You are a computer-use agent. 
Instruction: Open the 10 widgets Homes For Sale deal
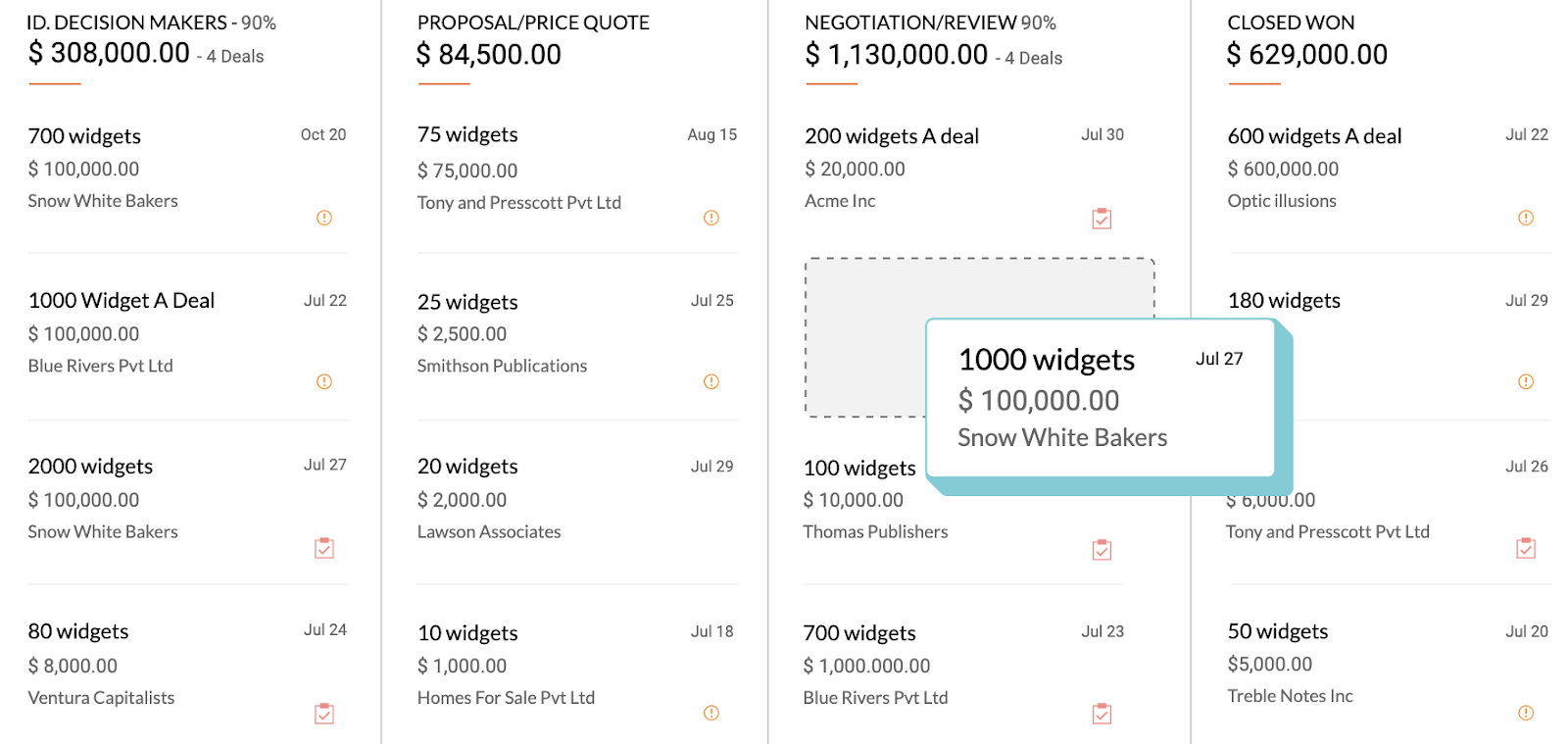[x=467, y=633]
